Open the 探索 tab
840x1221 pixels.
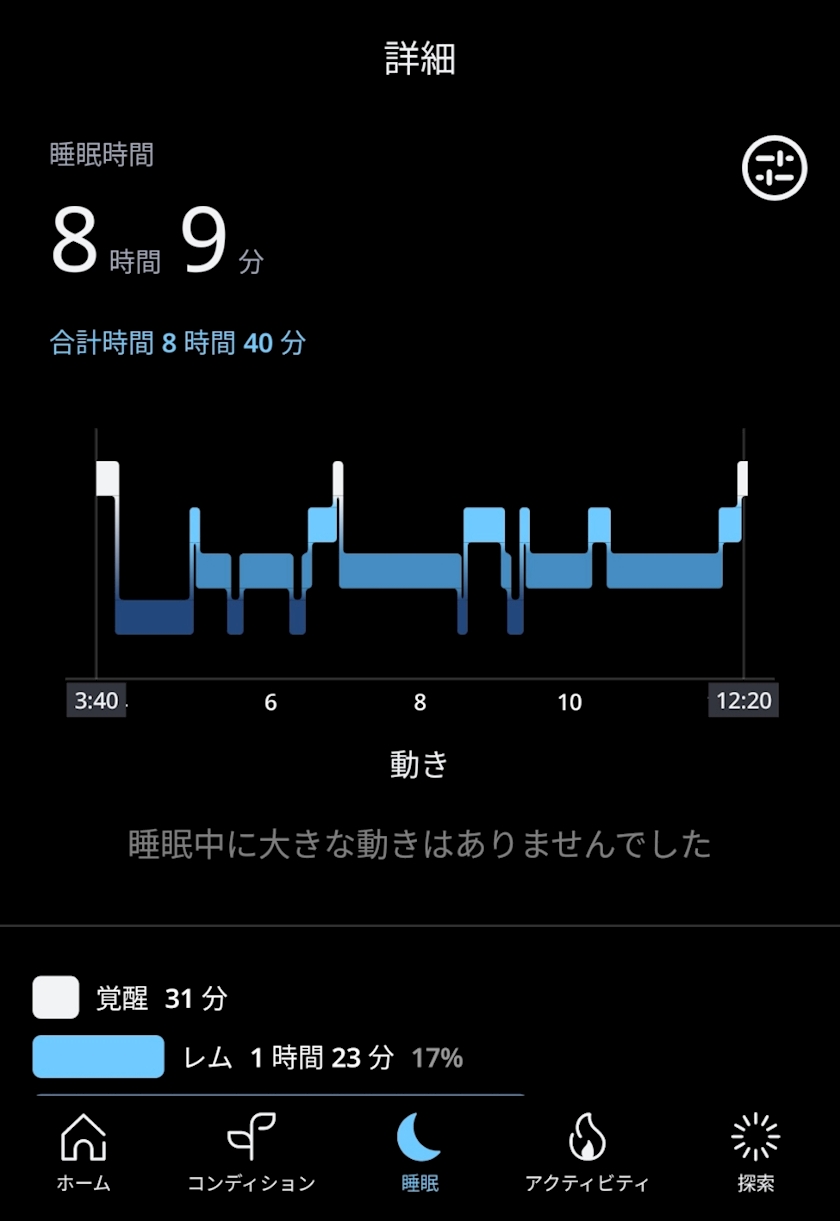click(755, 1153)
